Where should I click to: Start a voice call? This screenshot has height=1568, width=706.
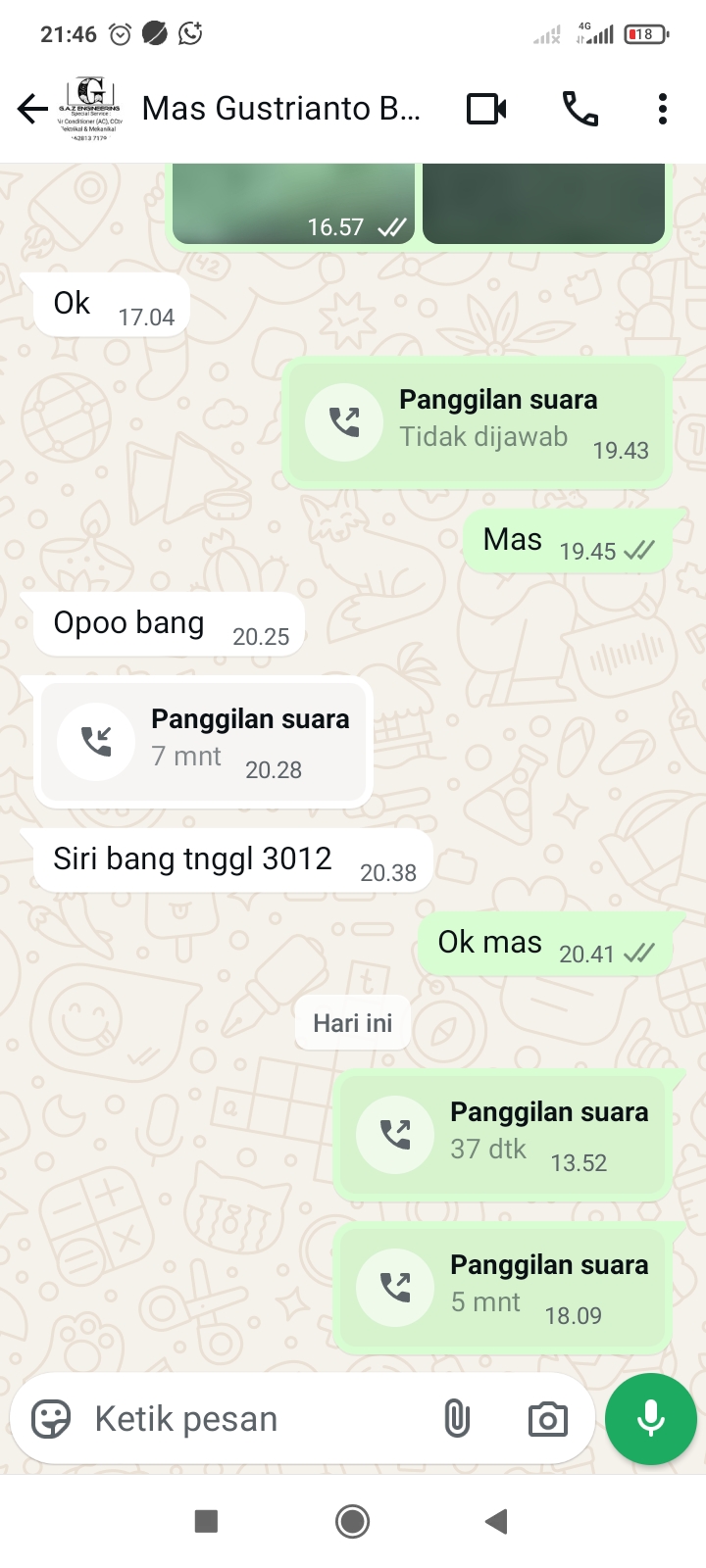580,109
